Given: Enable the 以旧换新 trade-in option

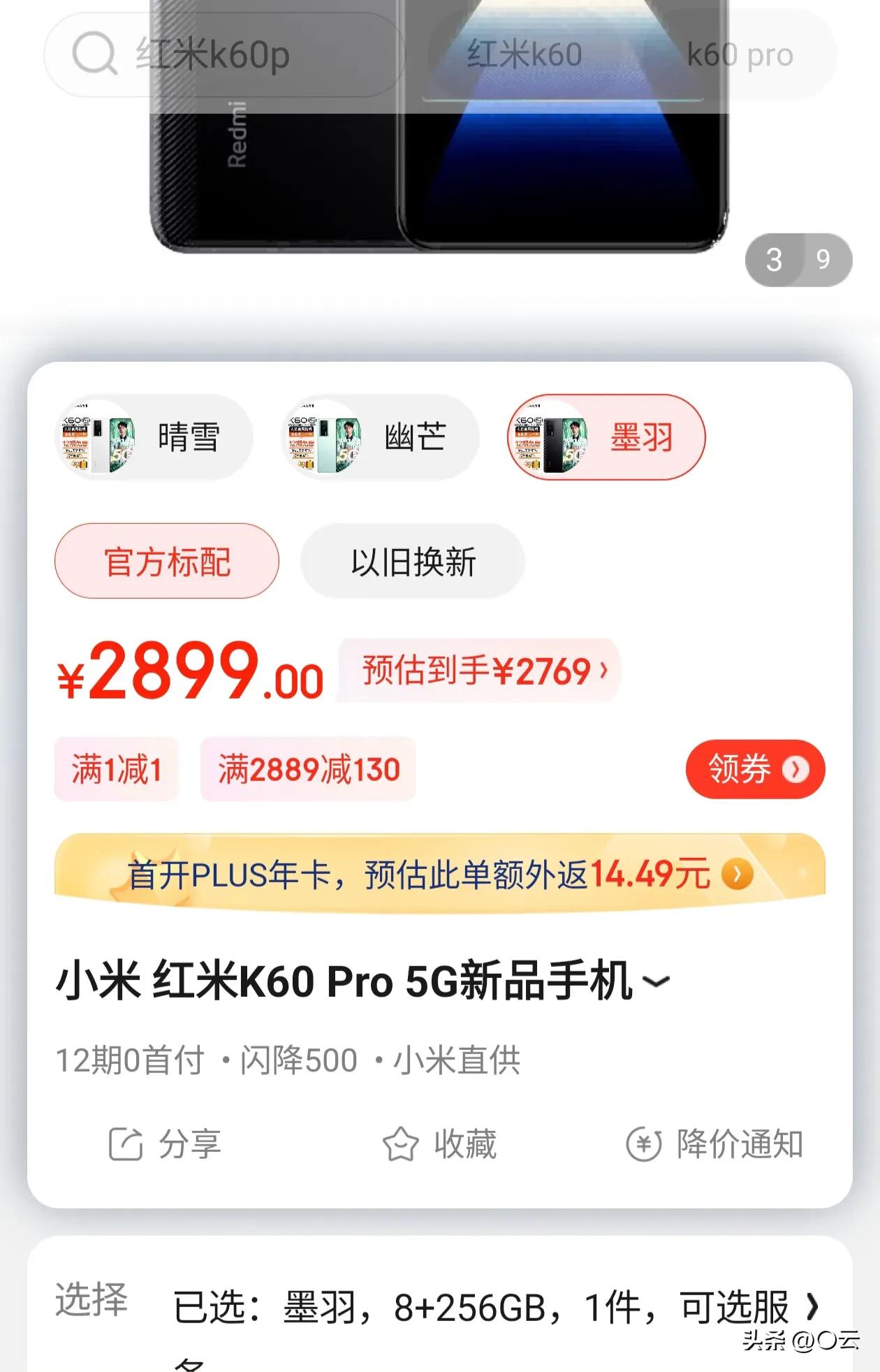Looking at the screenshot, I should pyautogui.click(x=412, y=562).
